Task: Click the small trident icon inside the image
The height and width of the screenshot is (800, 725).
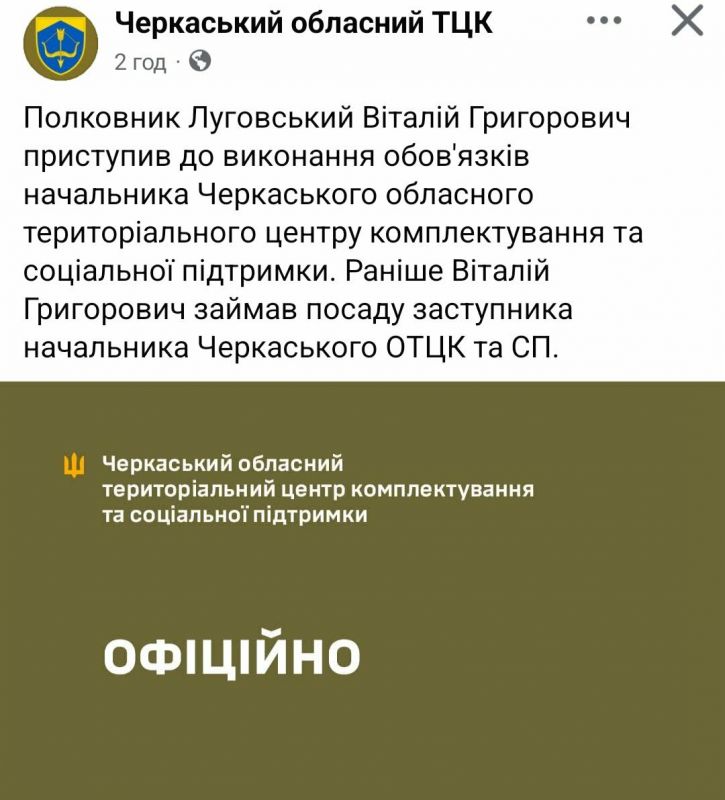Action: [x=72, y=460]
